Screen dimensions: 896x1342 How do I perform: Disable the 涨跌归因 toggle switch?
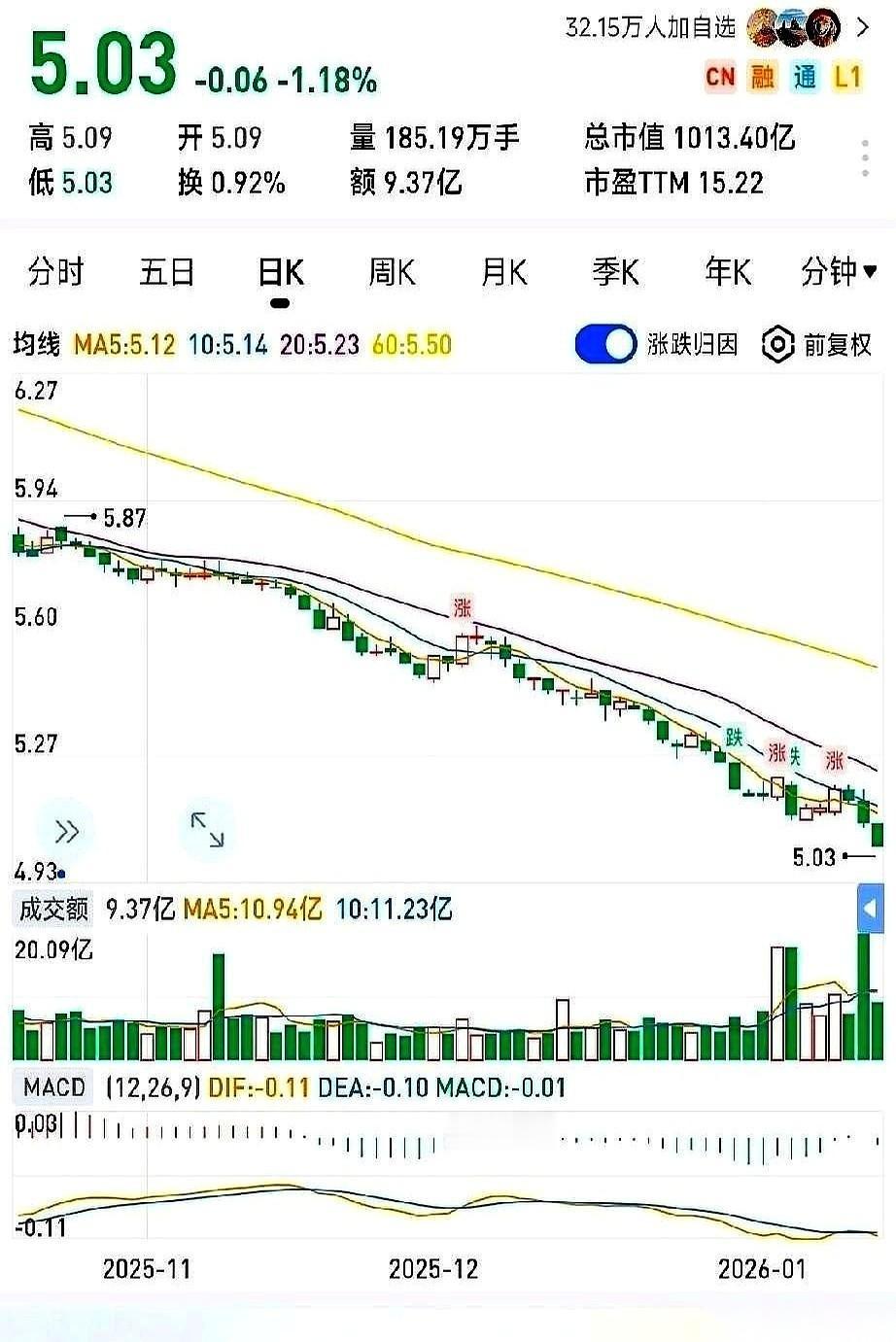pyautogui.click(x=604, y=344)
